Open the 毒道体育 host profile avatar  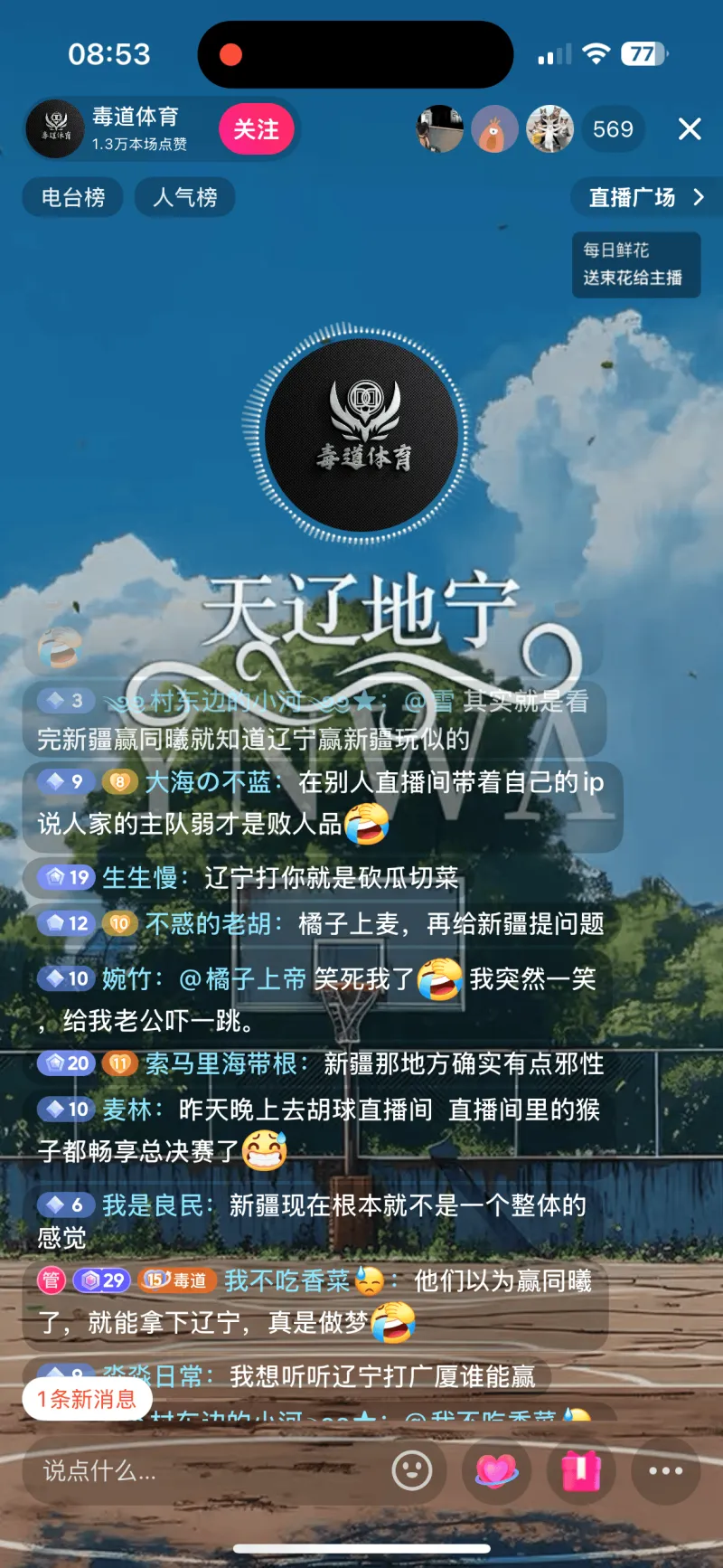coord(55,129)
